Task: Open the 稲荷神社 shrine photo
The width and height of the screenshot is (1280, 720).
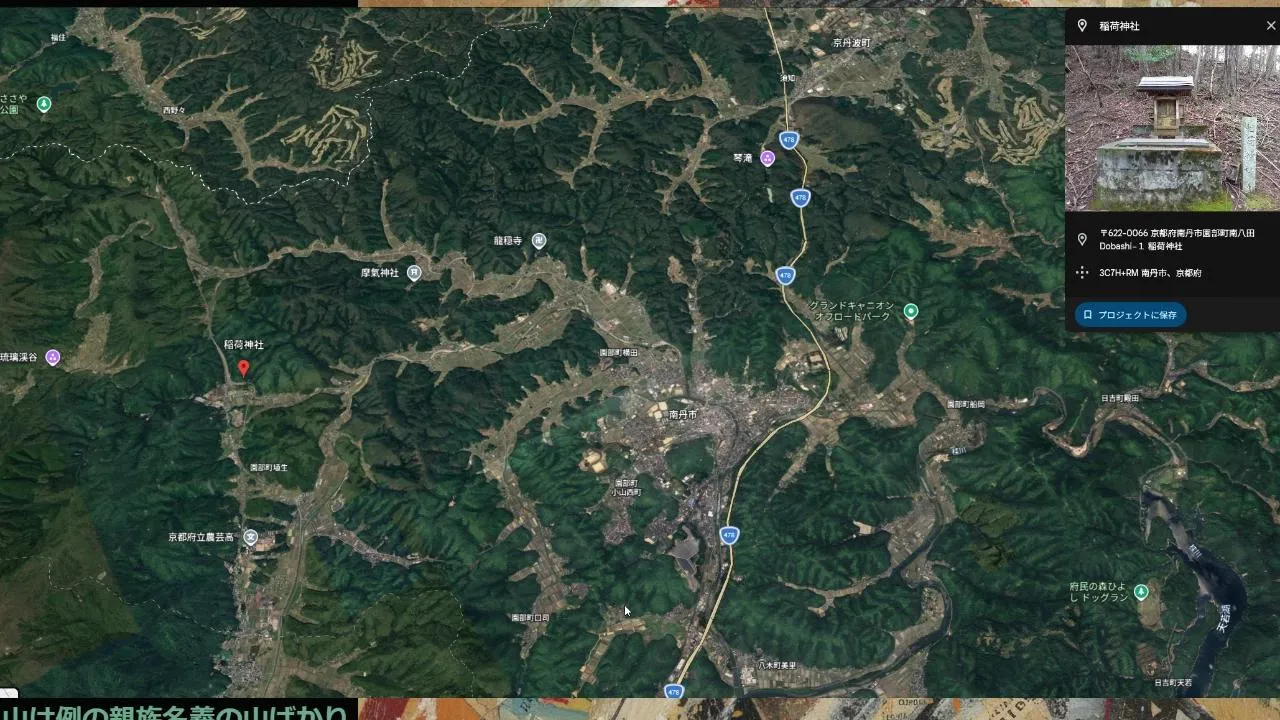Action: click(x=1172, y=128)
